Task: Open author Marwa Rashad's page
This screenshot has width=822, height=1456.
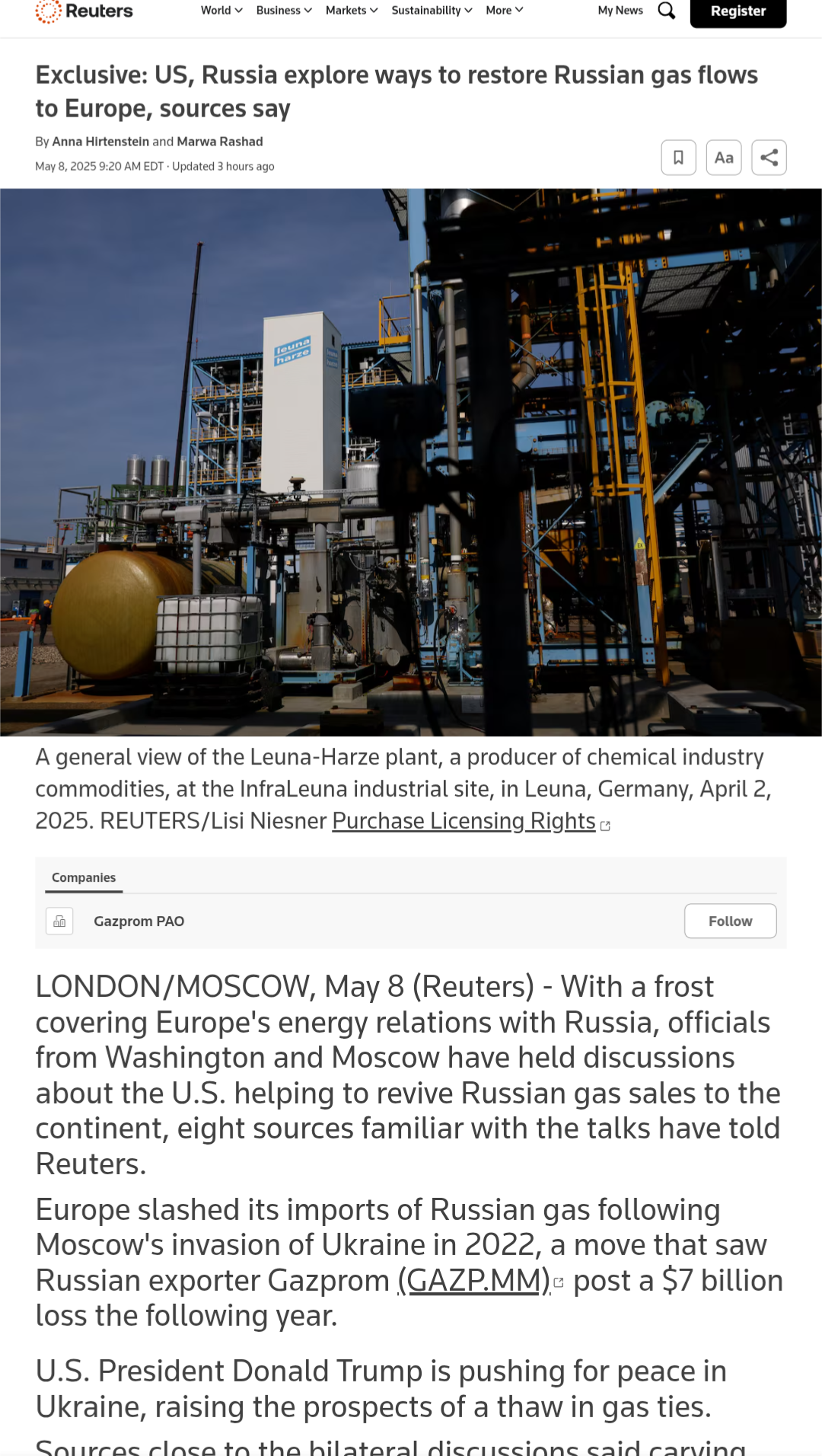Action: click(220, 142)
